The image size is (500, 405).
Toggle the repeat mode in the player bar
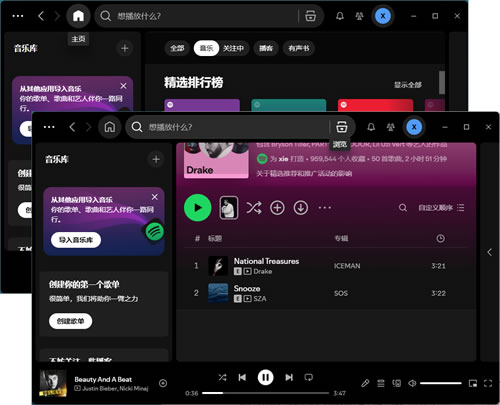(x=309, y=377)
